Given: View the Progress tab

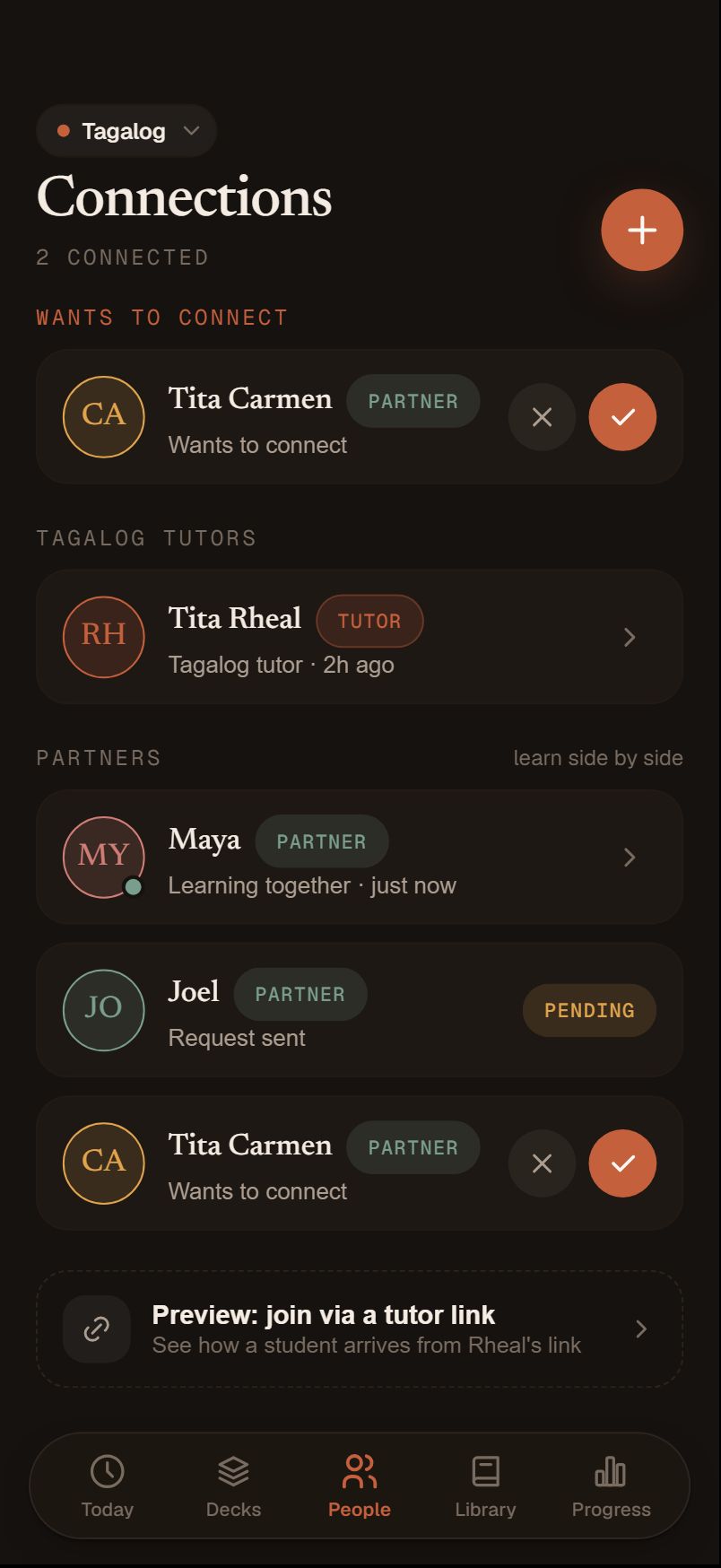Looking at the screenshot, I should (x=612, y=1486).
